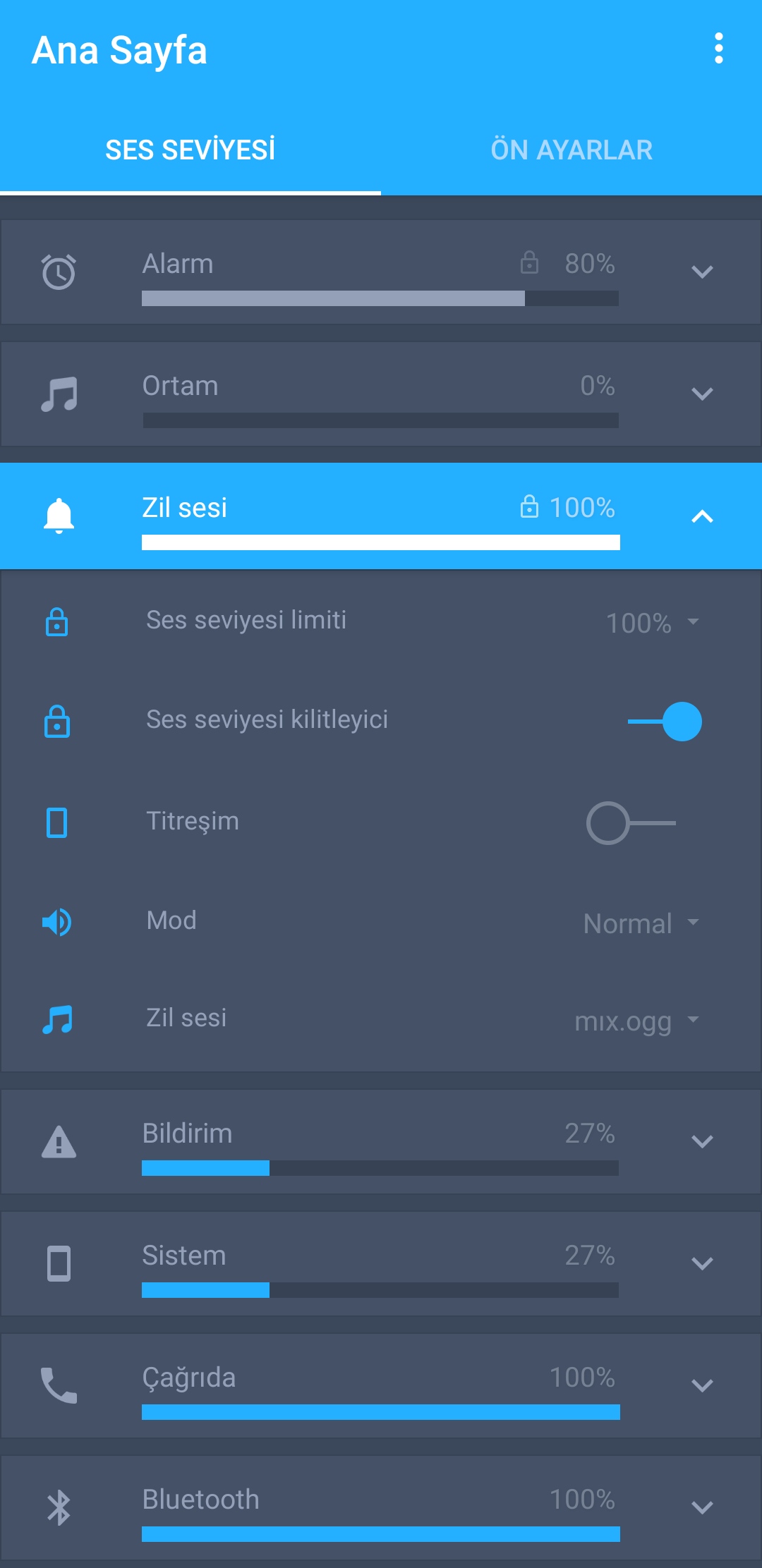Expand the Bildirim volume section
The image size is (762, 1568).
click(702, 1141)
